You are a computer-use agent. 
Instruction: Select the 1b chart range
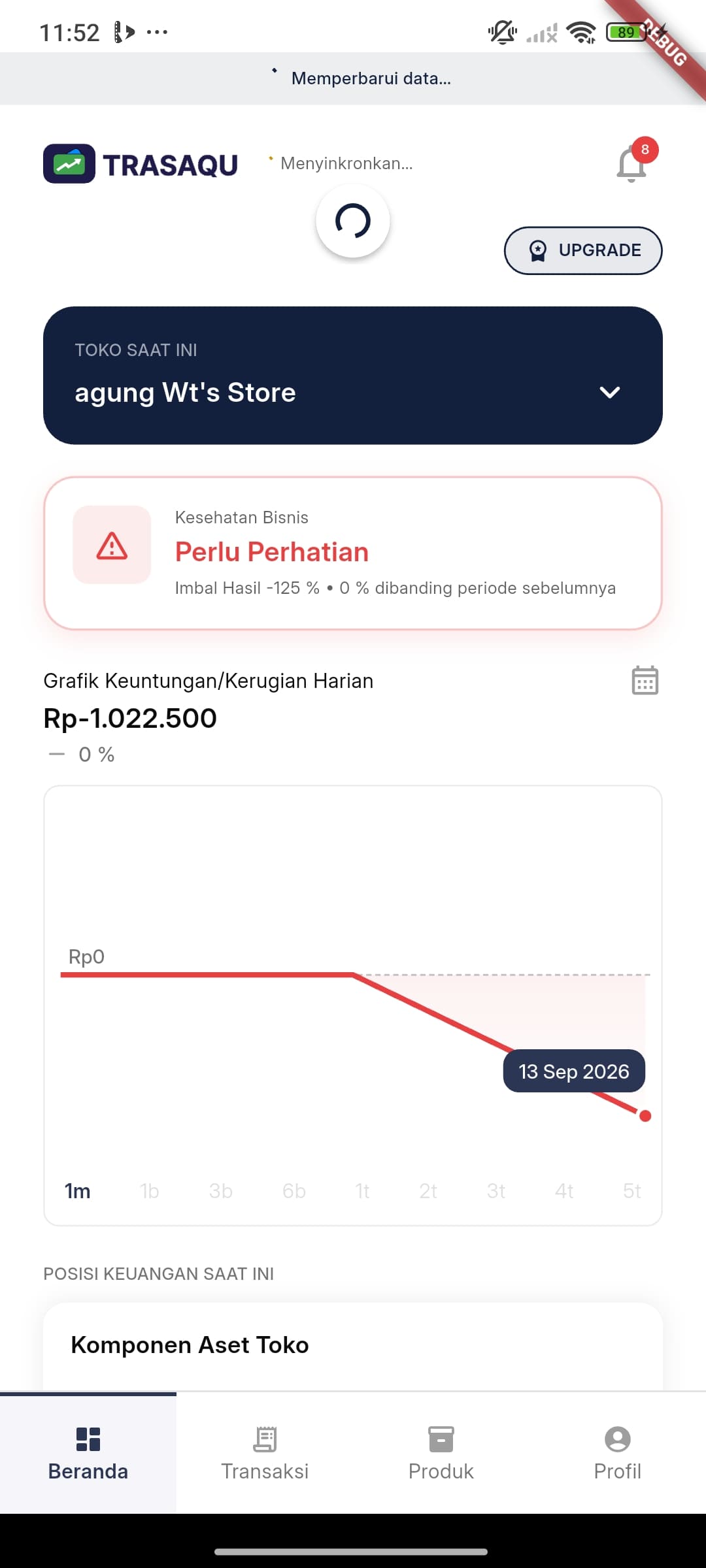pos(150,1191)
